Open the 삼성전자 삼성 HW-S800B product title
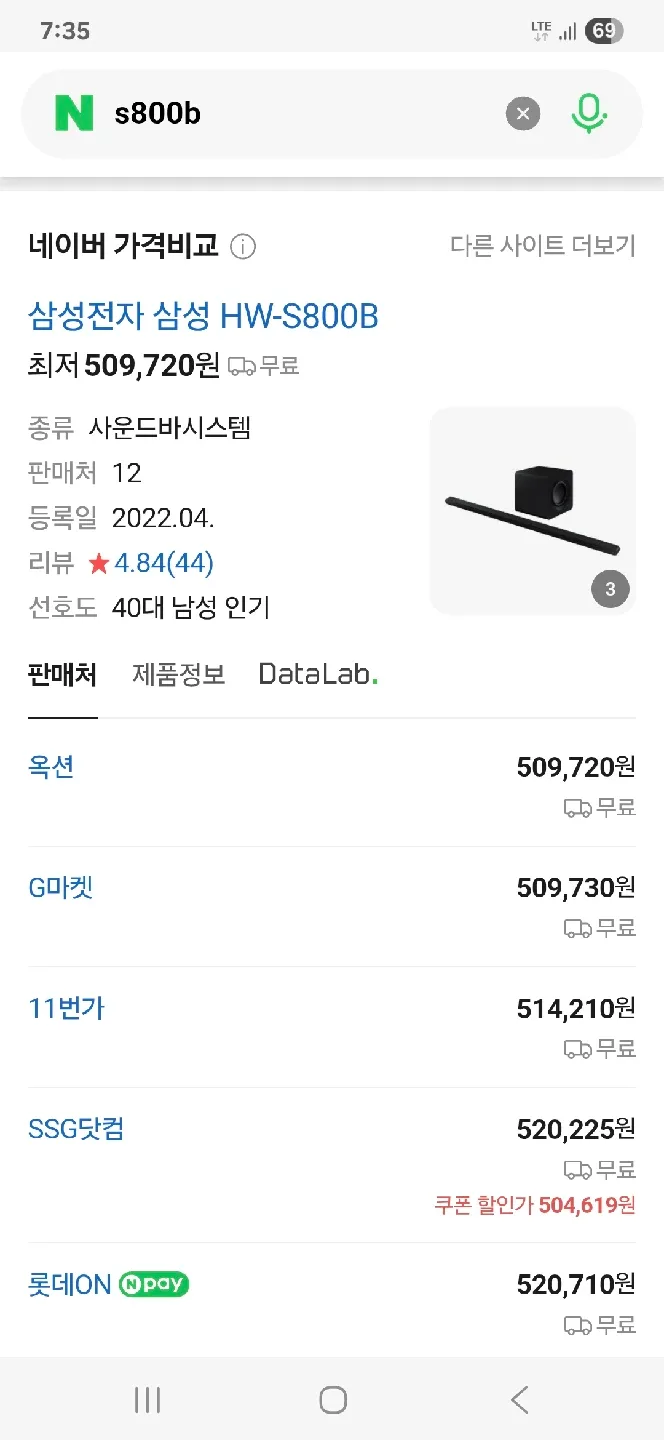664x1440 pixels. (203, 317)
